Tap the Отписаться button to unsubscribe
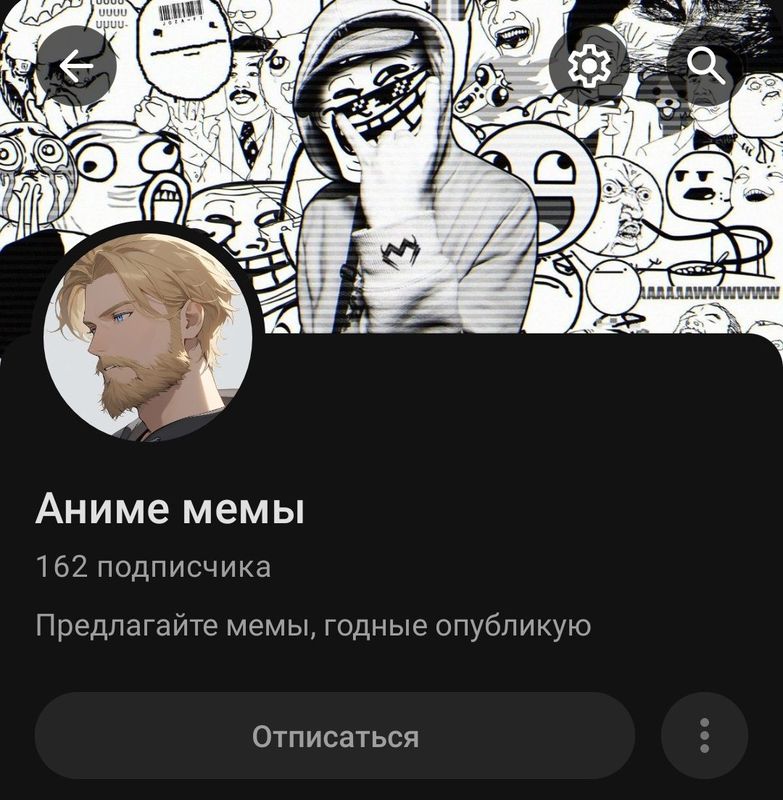The image size is (783, 800). pyautogui.click(x=335, y=737)
